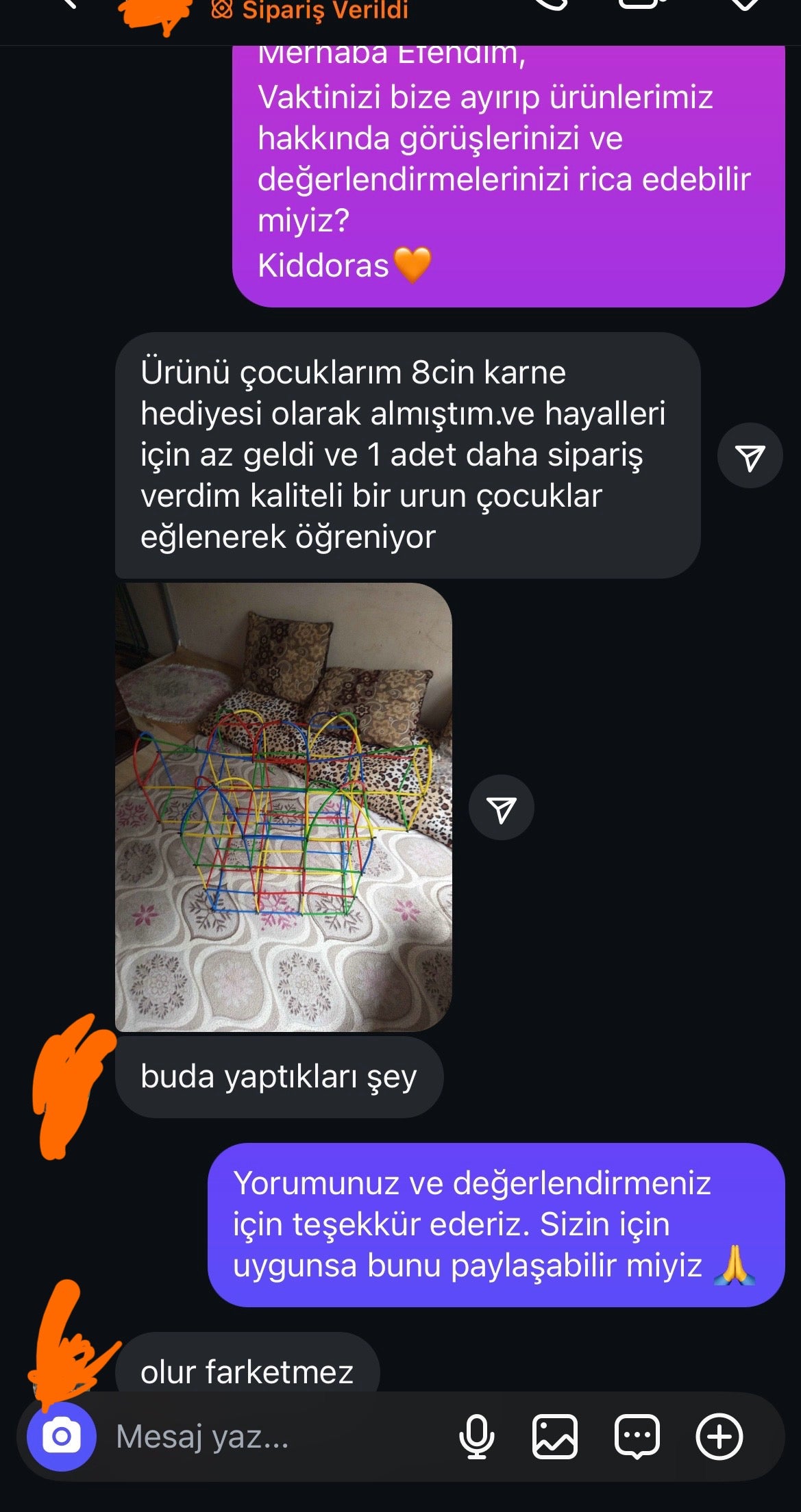Forward the customer's text review message
Screen dimensions: 801x1512
(x=750, y=456)
